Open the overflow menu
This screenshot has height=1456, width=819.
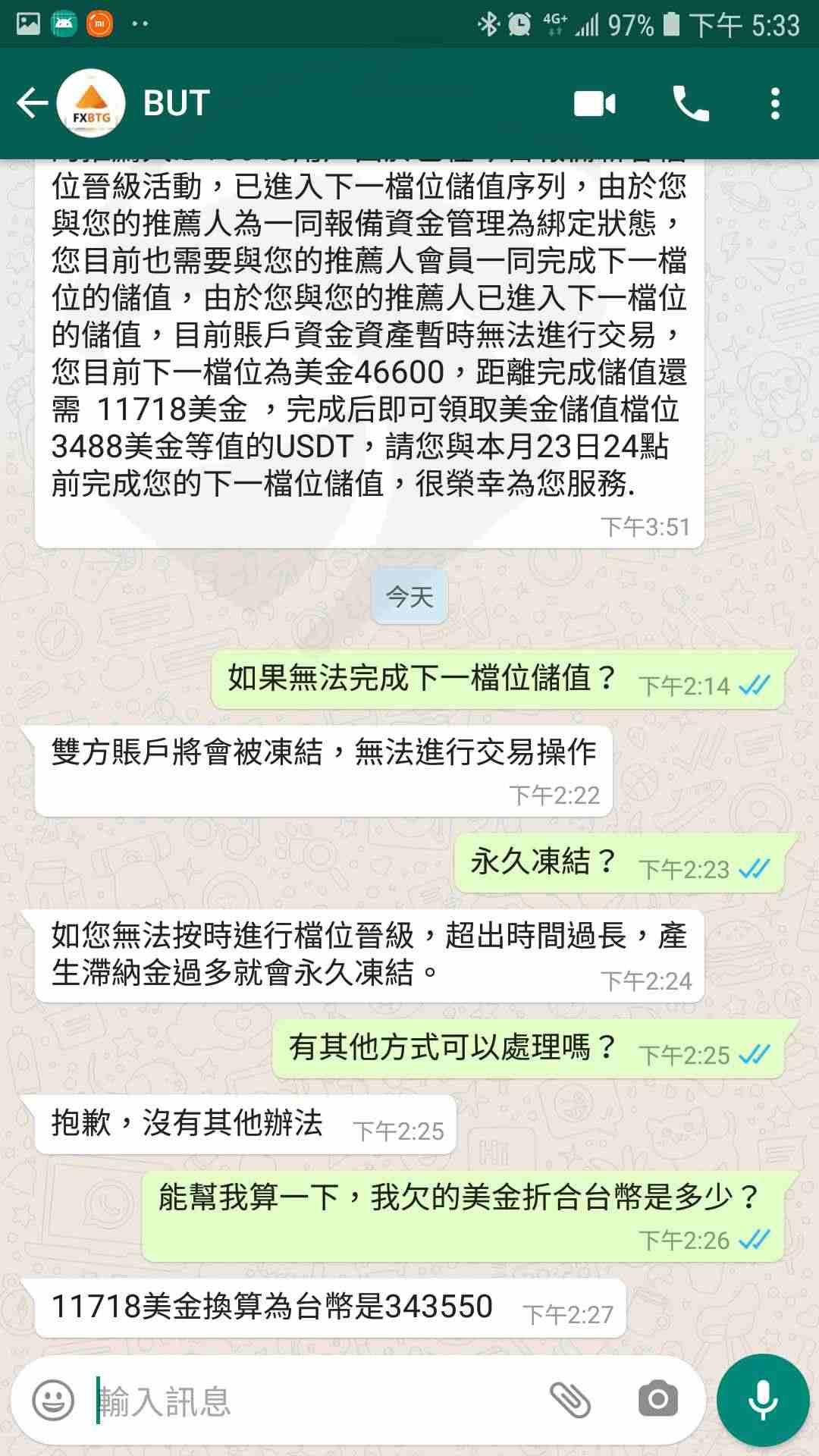click(775, 104)
